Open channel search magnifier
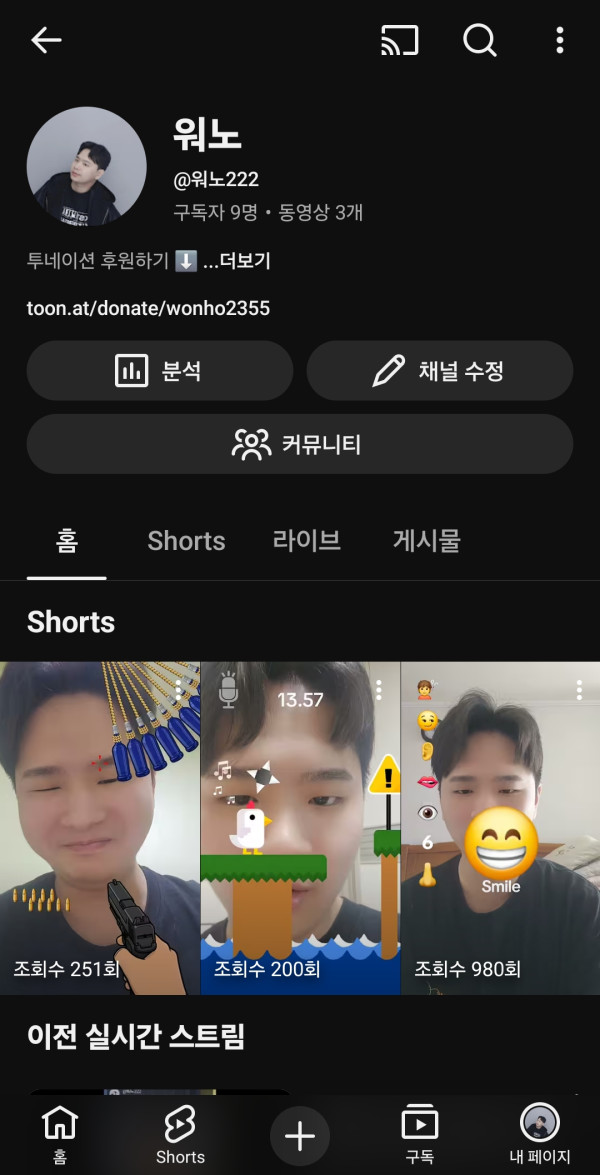 click(x=480, y=40)
